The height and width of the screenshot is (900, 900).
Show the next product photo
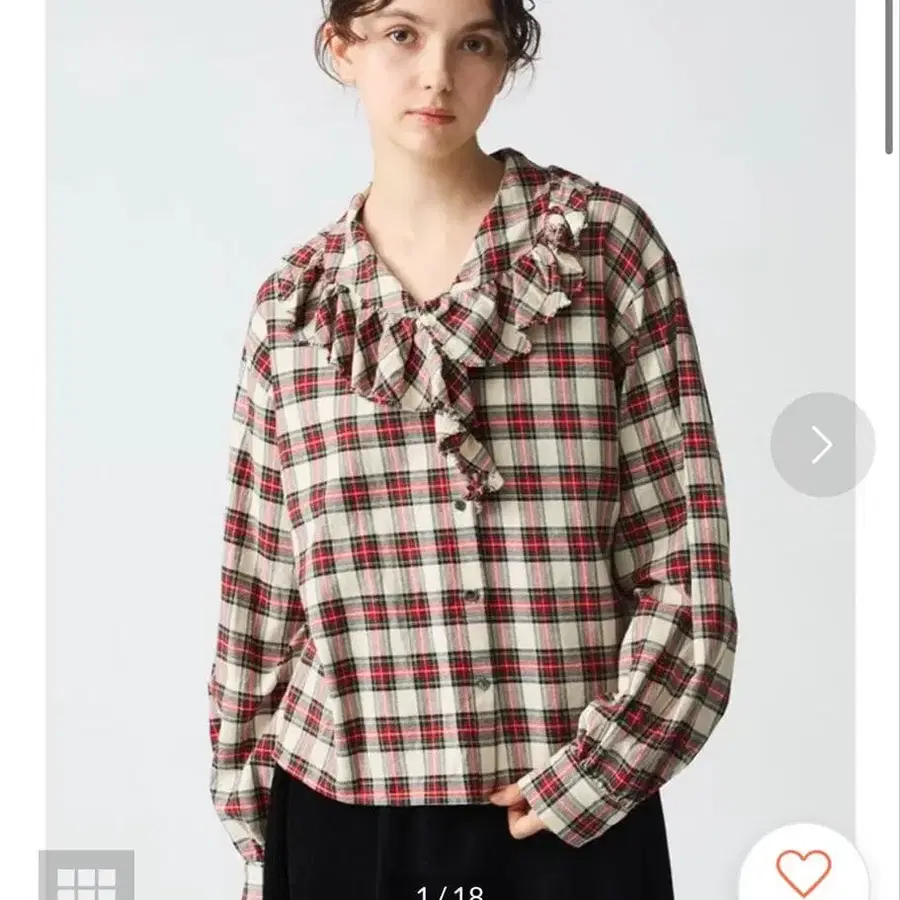822,445
